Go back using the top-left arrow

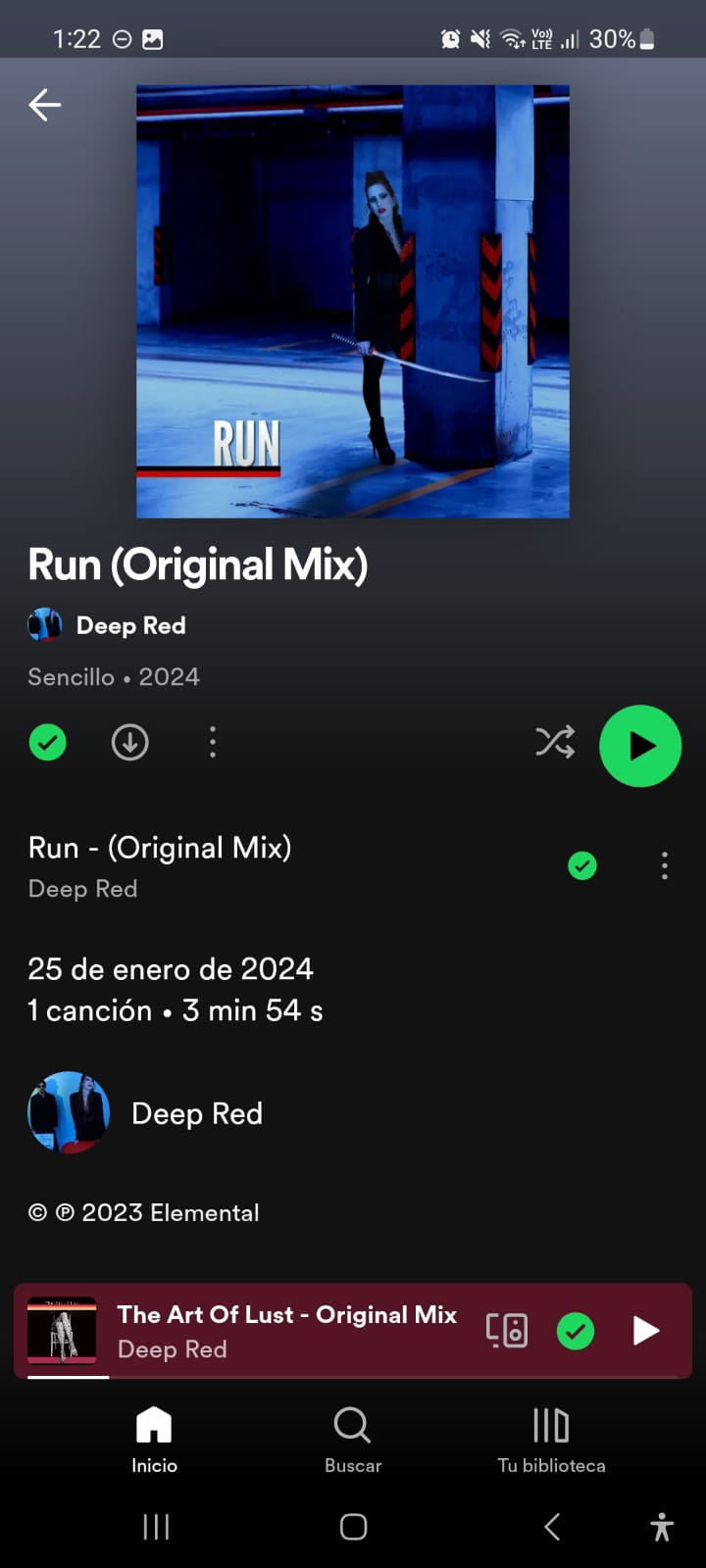click(44, 105)
